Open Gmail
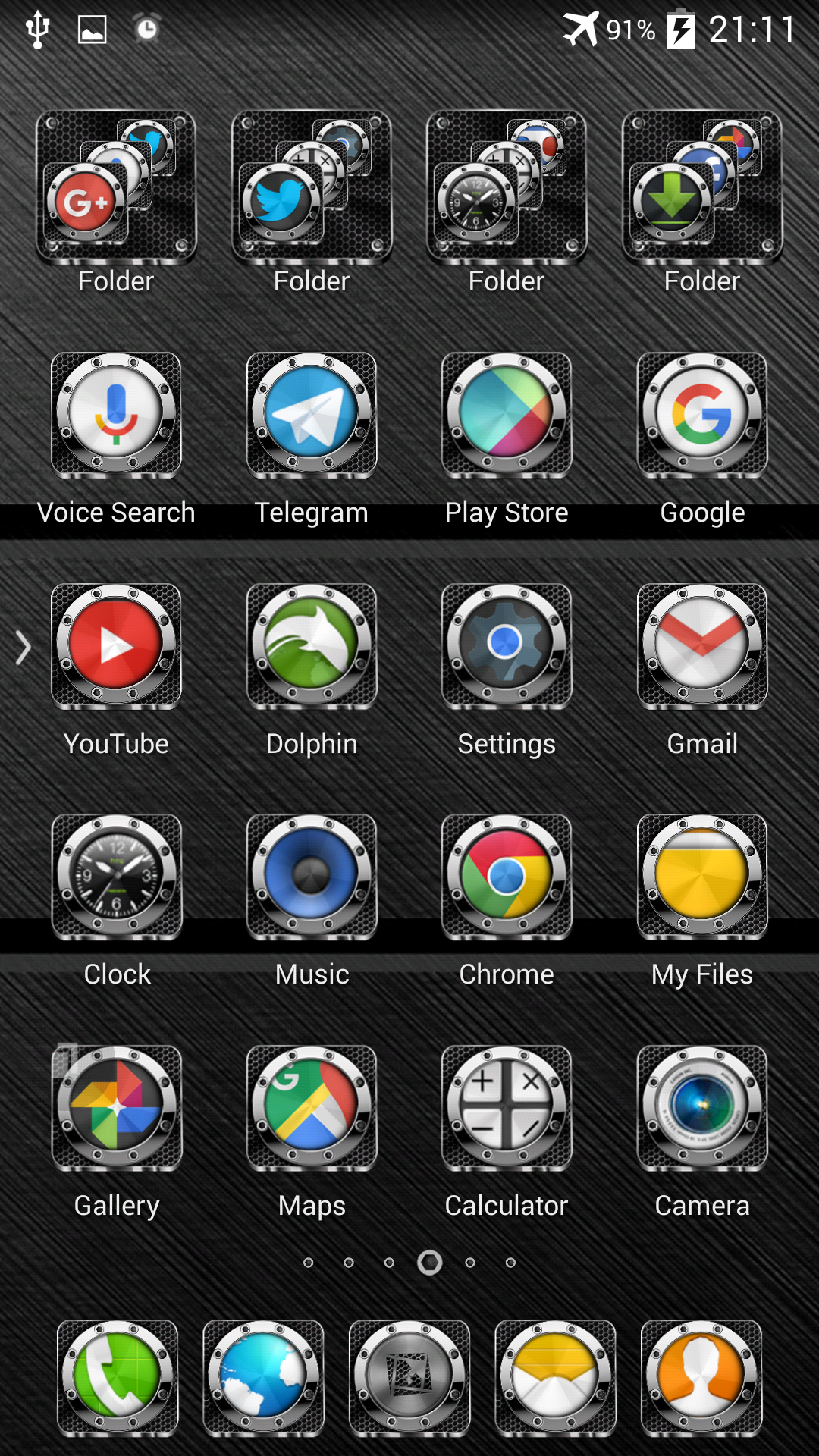 click(702, 646)
